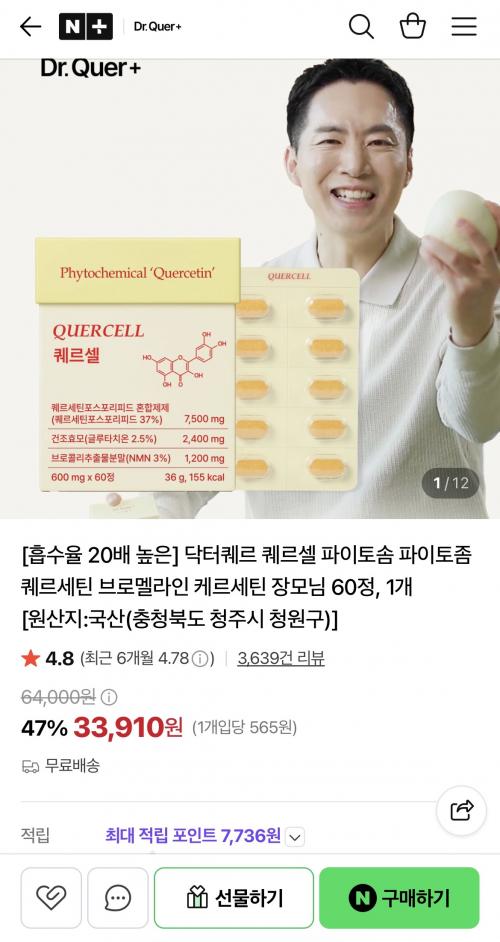Open the search icon
This screenshot has height=942, width=500.
click(x=361, y=26)
